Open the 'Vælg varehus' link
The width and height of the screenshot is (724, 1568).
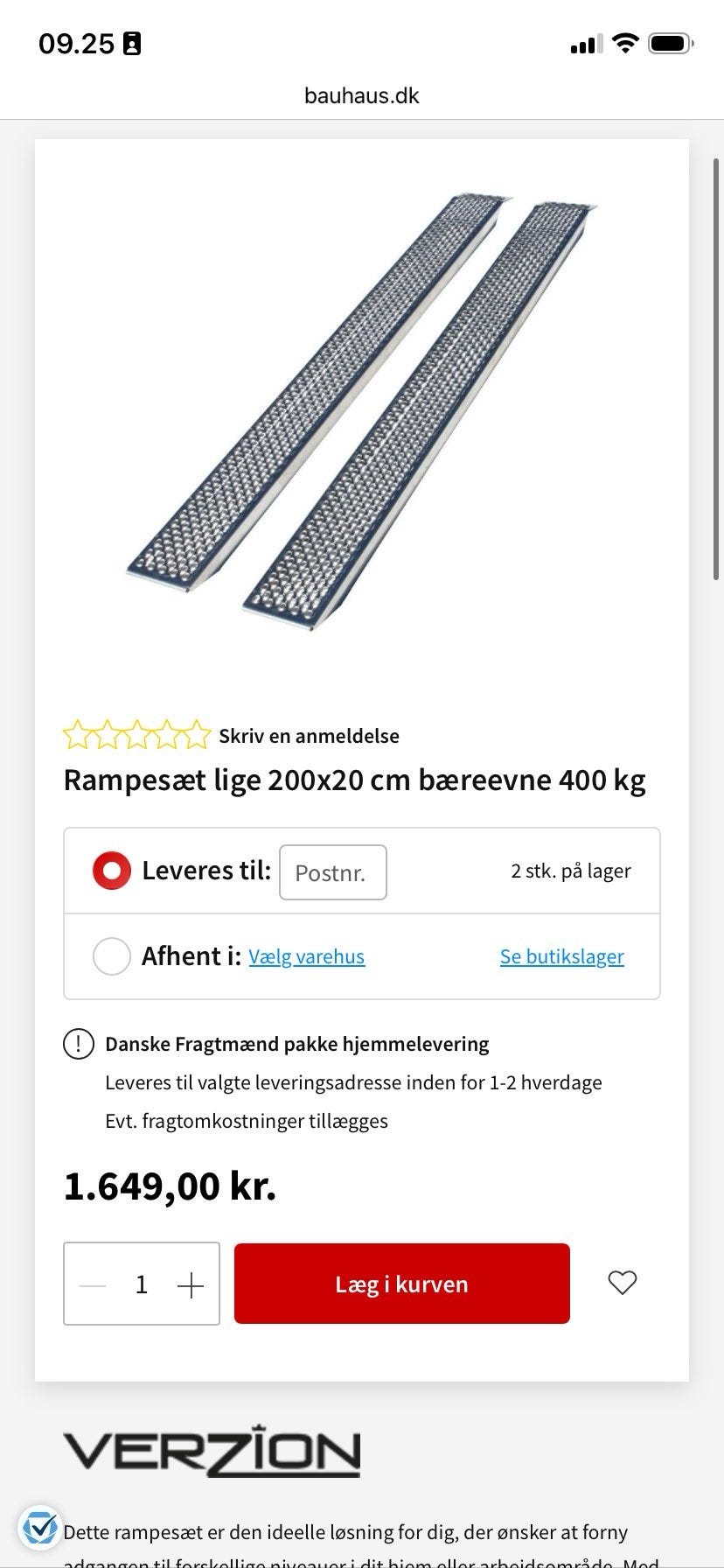(x=306, y=956)
